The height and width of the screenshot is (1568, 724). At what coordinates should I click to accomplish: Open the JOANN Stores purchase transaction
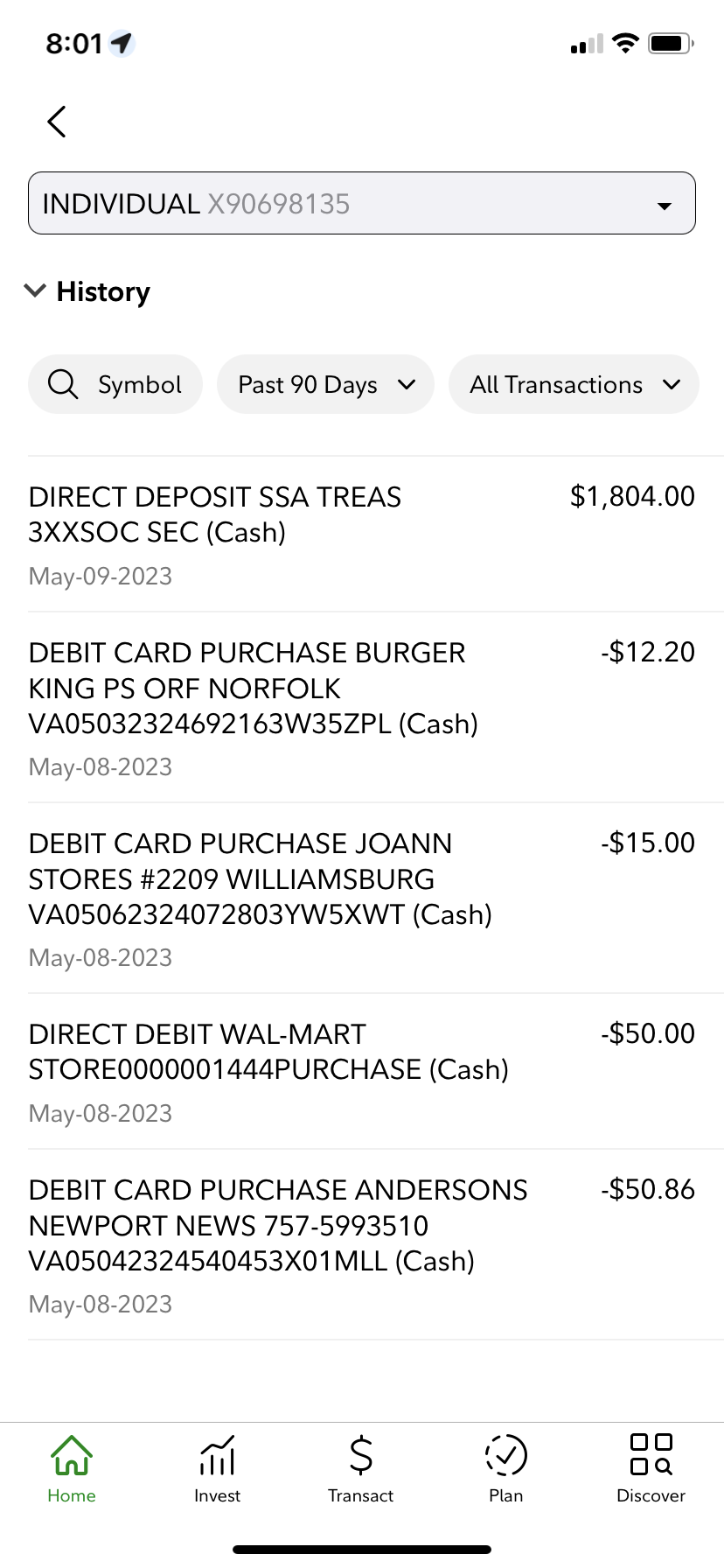click(x=362, y=898)
